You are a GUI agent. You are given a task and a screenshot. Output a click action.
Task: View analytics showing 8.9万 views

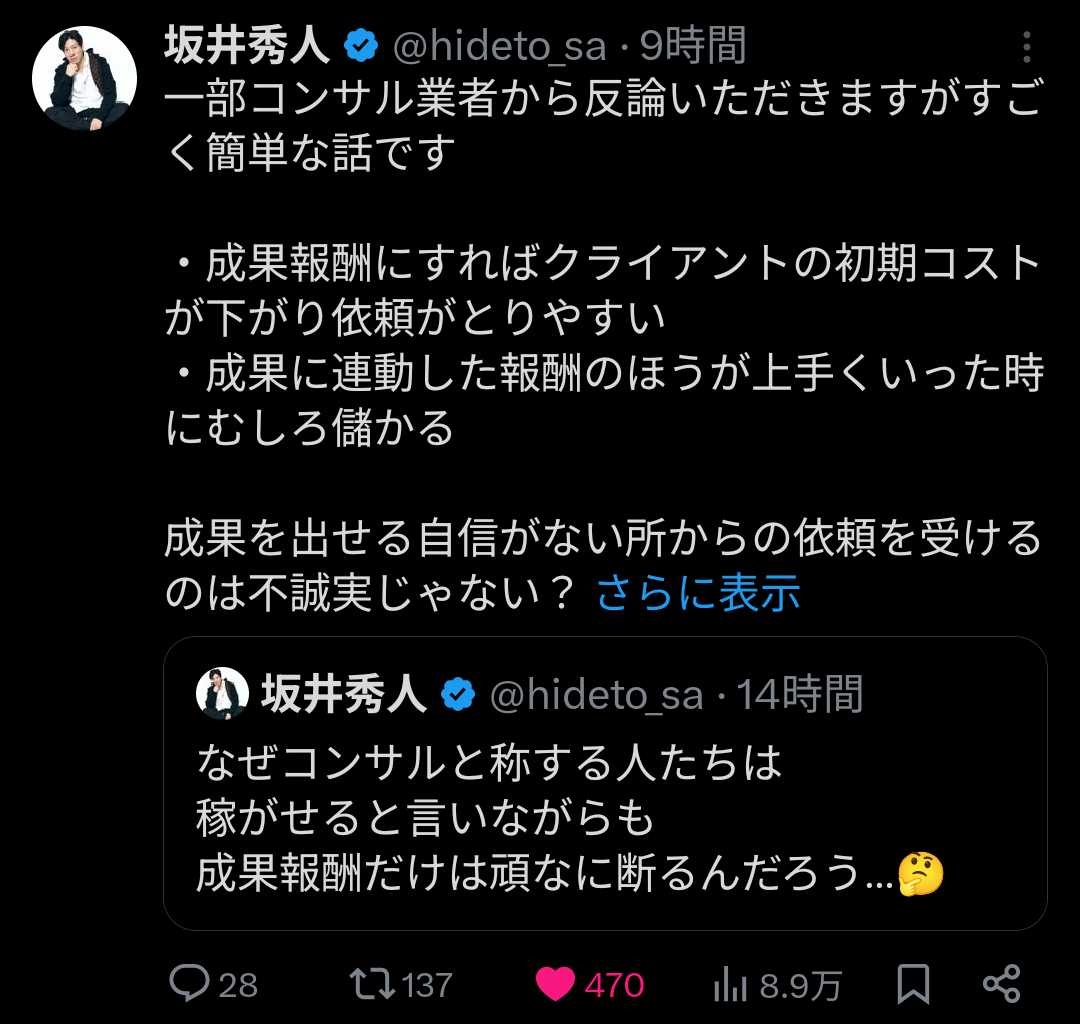[732, 986]
